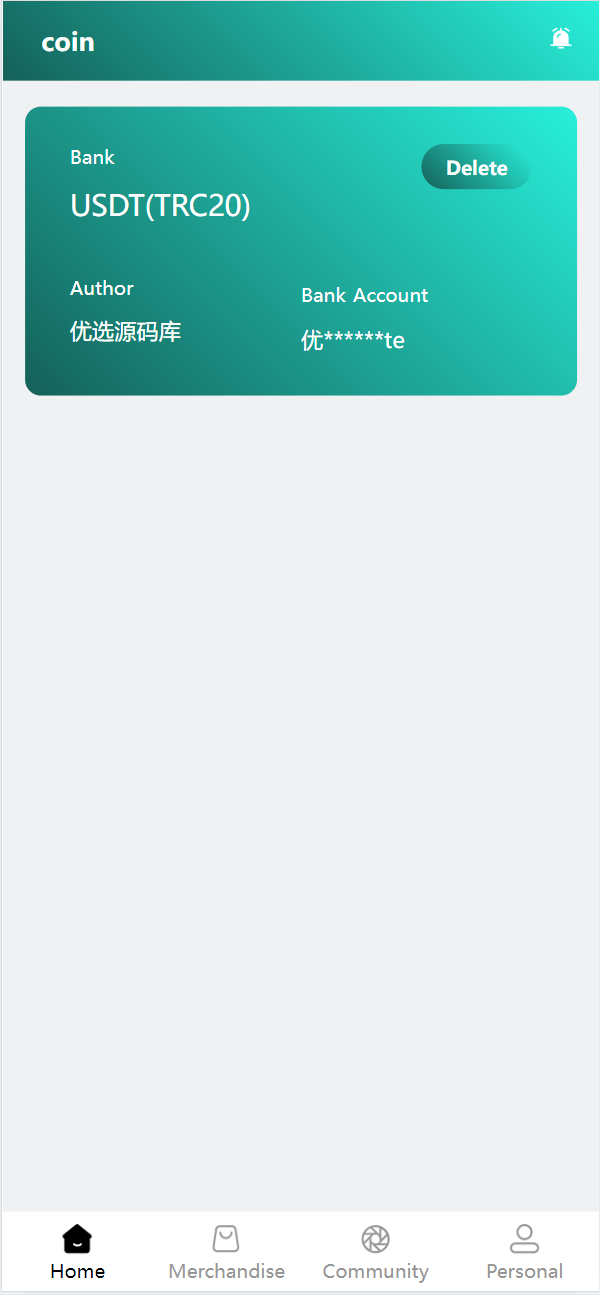Delete the USDT(TRC20) bank card
The width and height of the screenshot is (600, 1295).
coord(476,167)
